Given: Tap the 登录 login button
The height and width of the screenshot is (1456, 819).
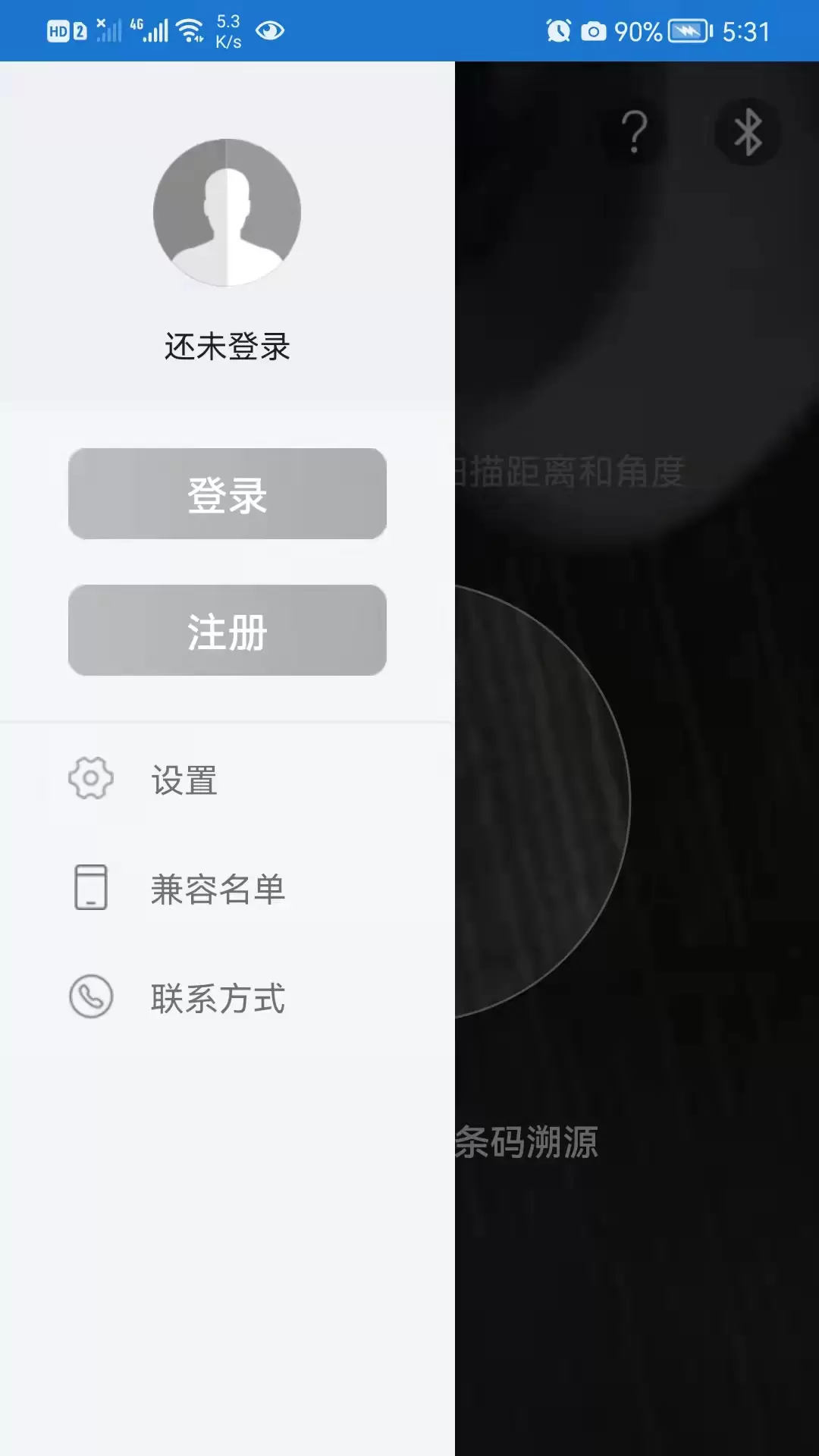Looking at the screenshot, I should [227, 494].
